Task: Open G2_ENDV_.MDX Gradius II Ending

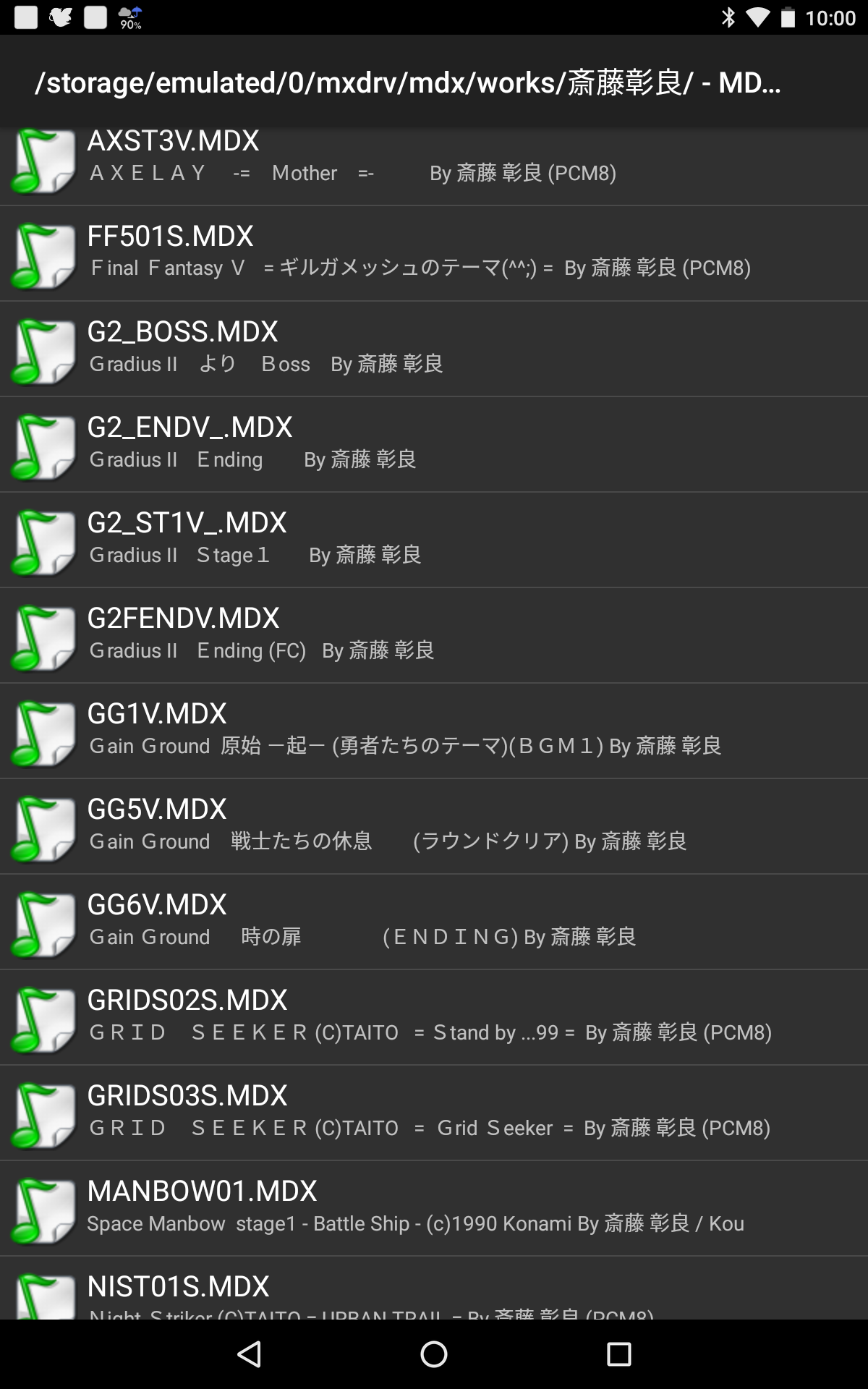Action: pos(434,445)
